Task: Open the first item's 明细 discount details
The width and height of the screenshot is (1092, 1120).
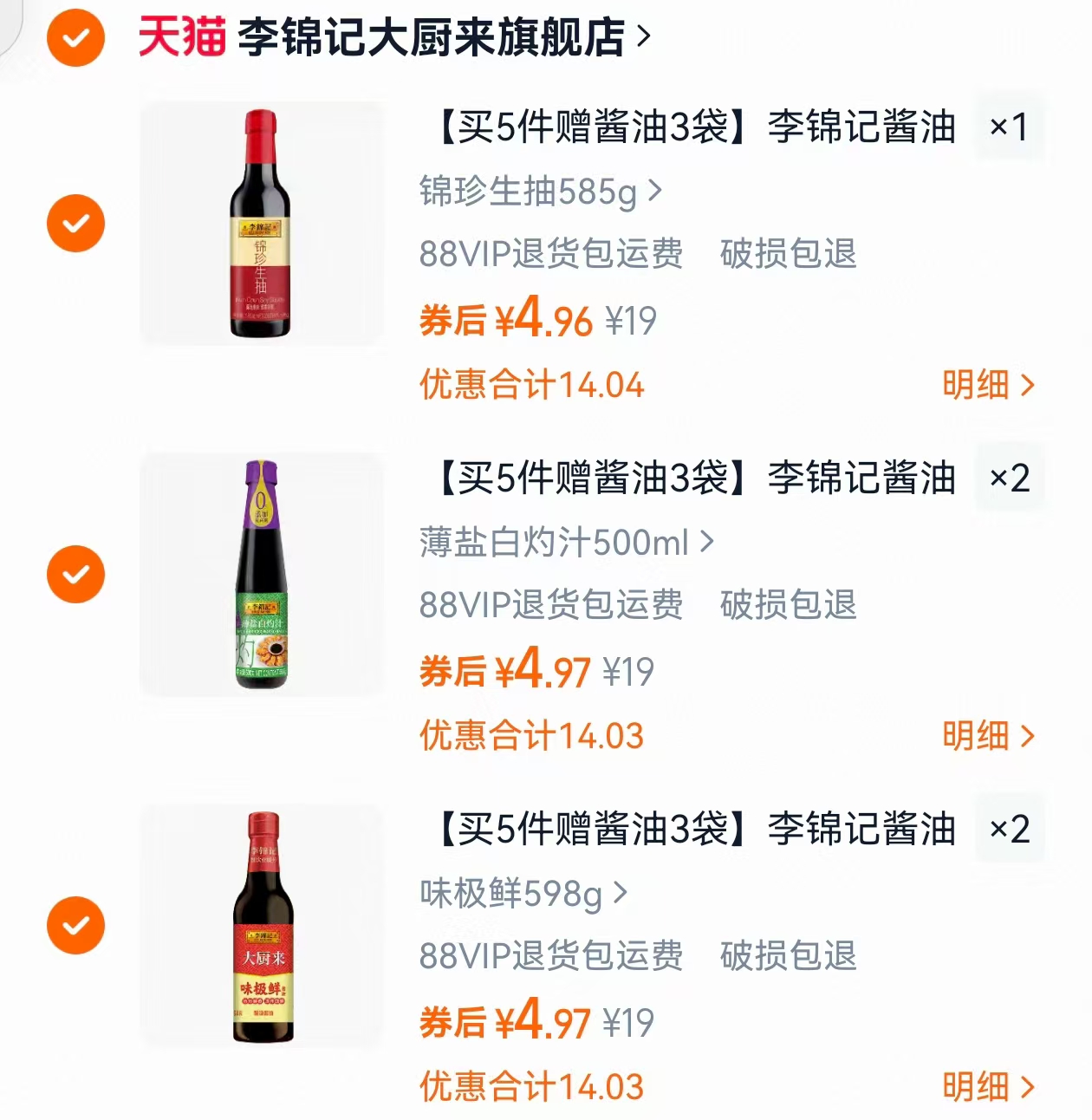Action: tap(984, 385)
